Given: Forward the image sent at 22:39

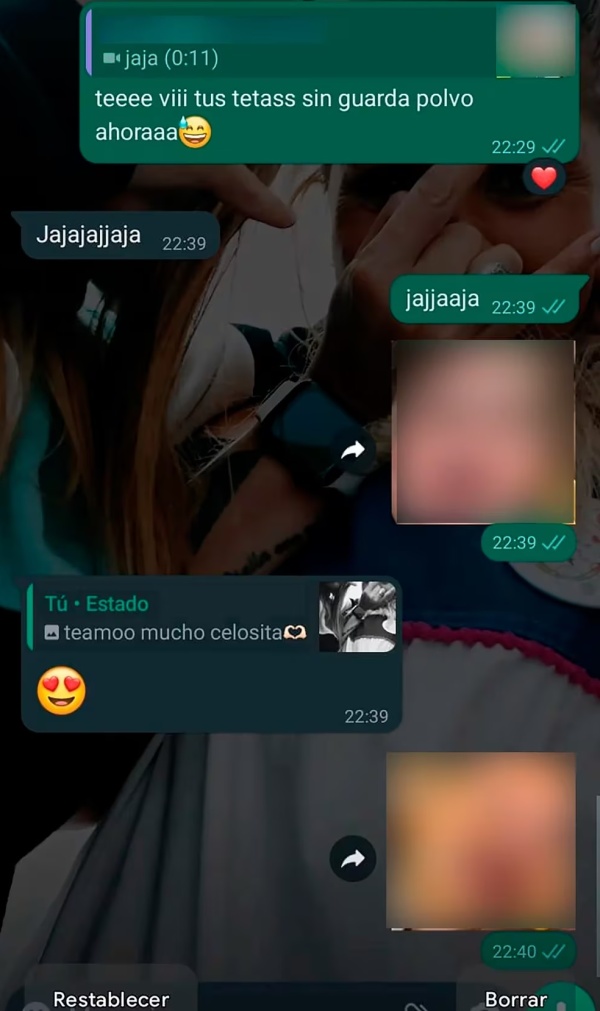Looking at the screenshot, I should (352, 452).
